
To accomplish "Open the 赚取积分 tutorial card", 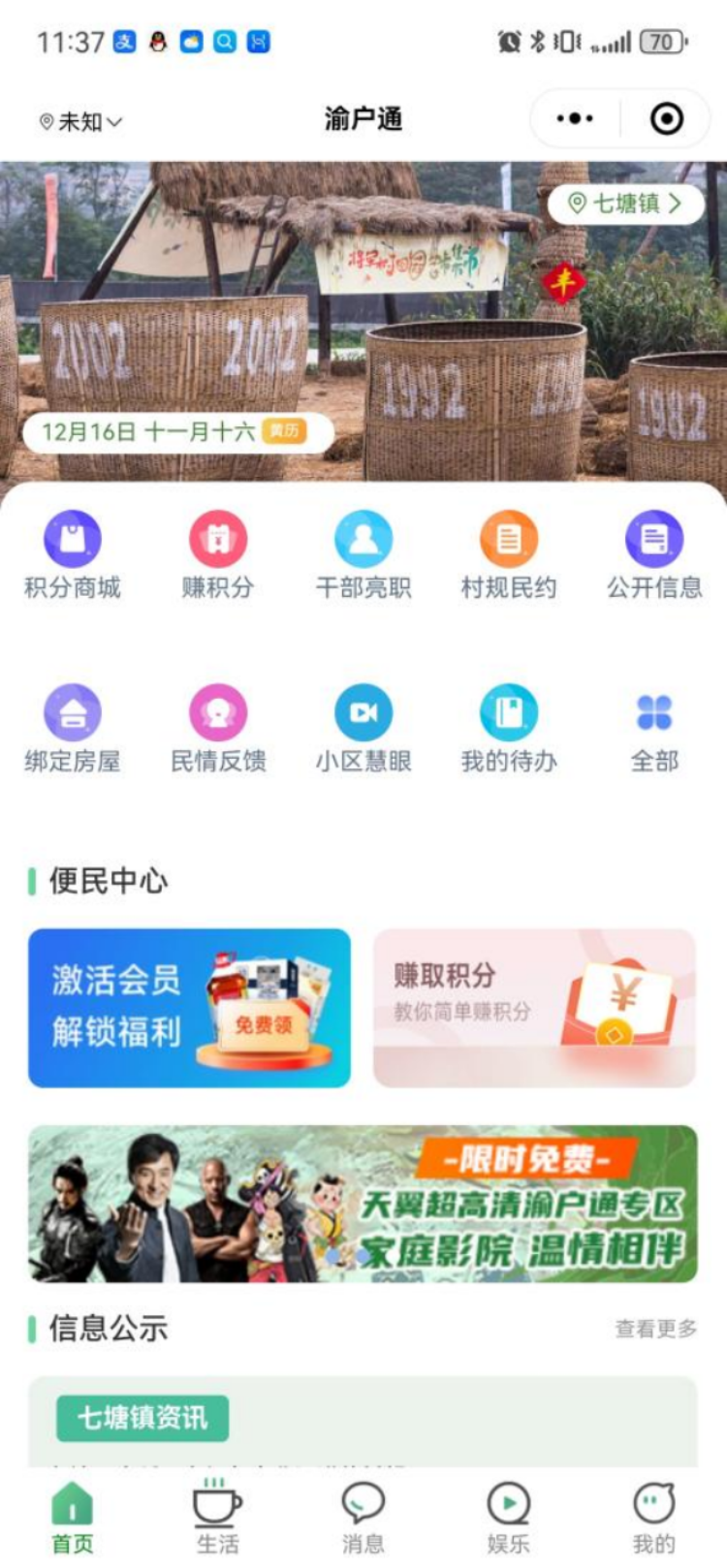I will [x=534, y=1008].
